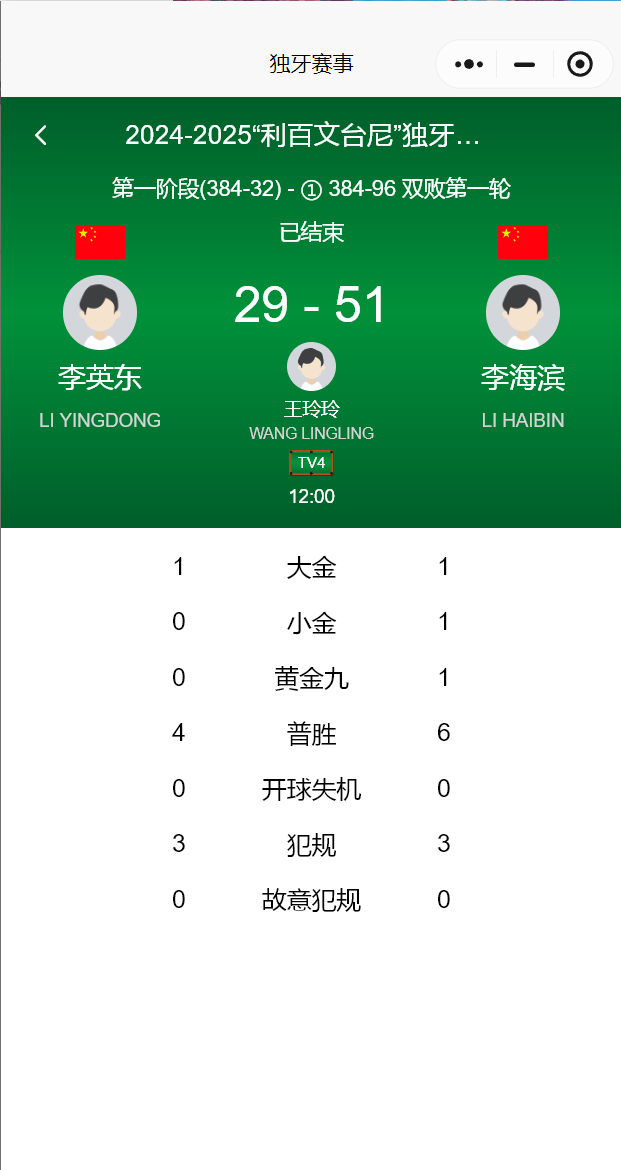Screen dimensions: 621x1170
Task: Minimize the mini program
Action: [525, 65]
